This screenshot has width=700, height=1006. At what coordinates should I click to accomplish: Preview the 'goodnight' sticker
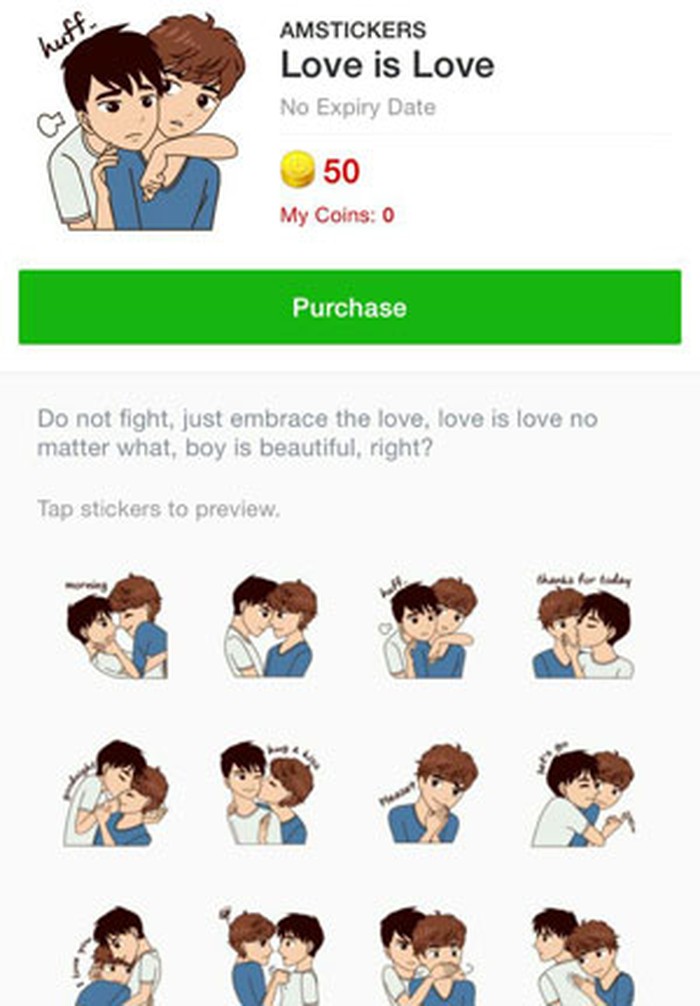pos(117,793)
